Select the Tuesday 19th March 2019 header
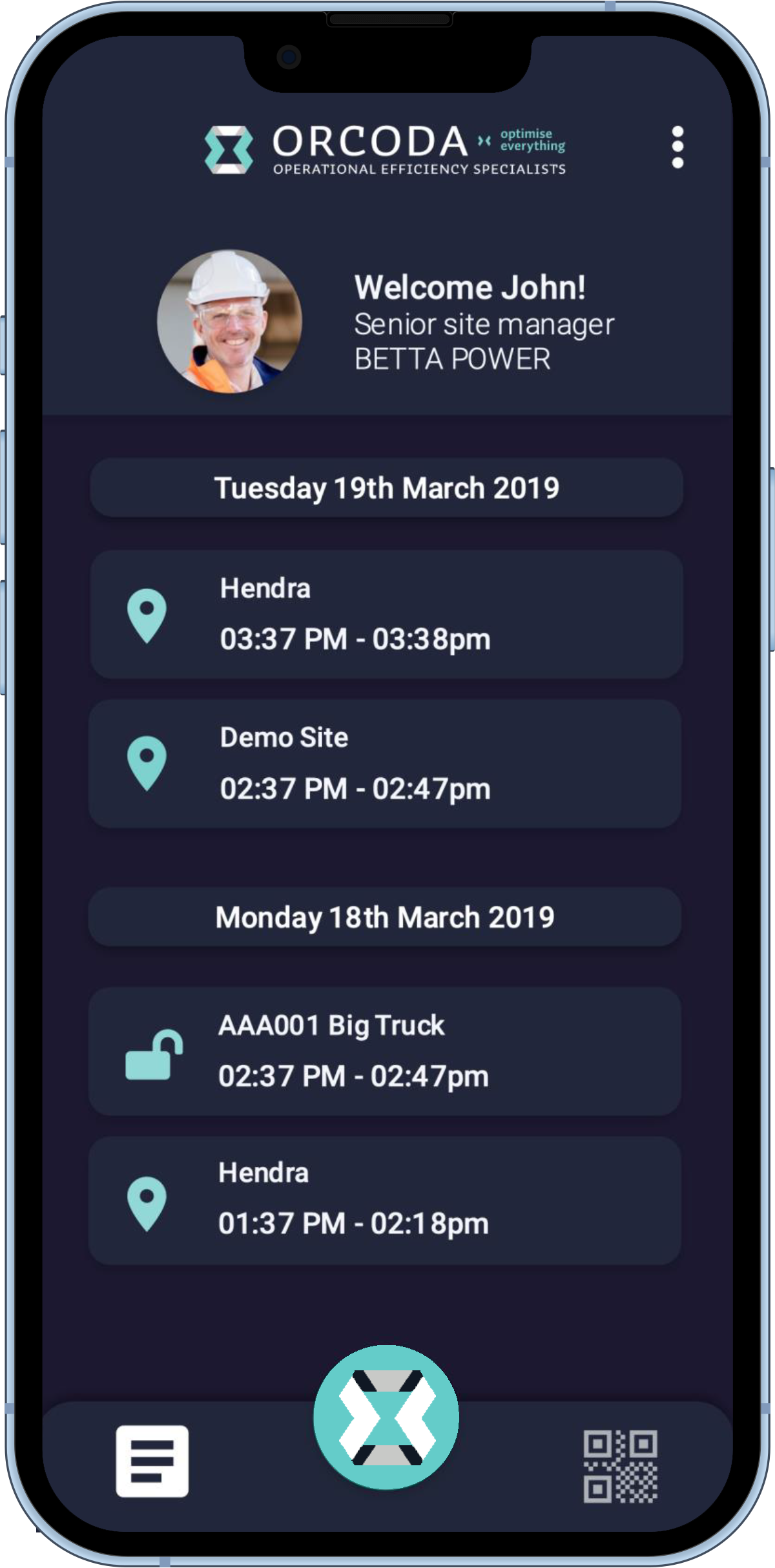775x1568 pixels. tap(386, 489)
